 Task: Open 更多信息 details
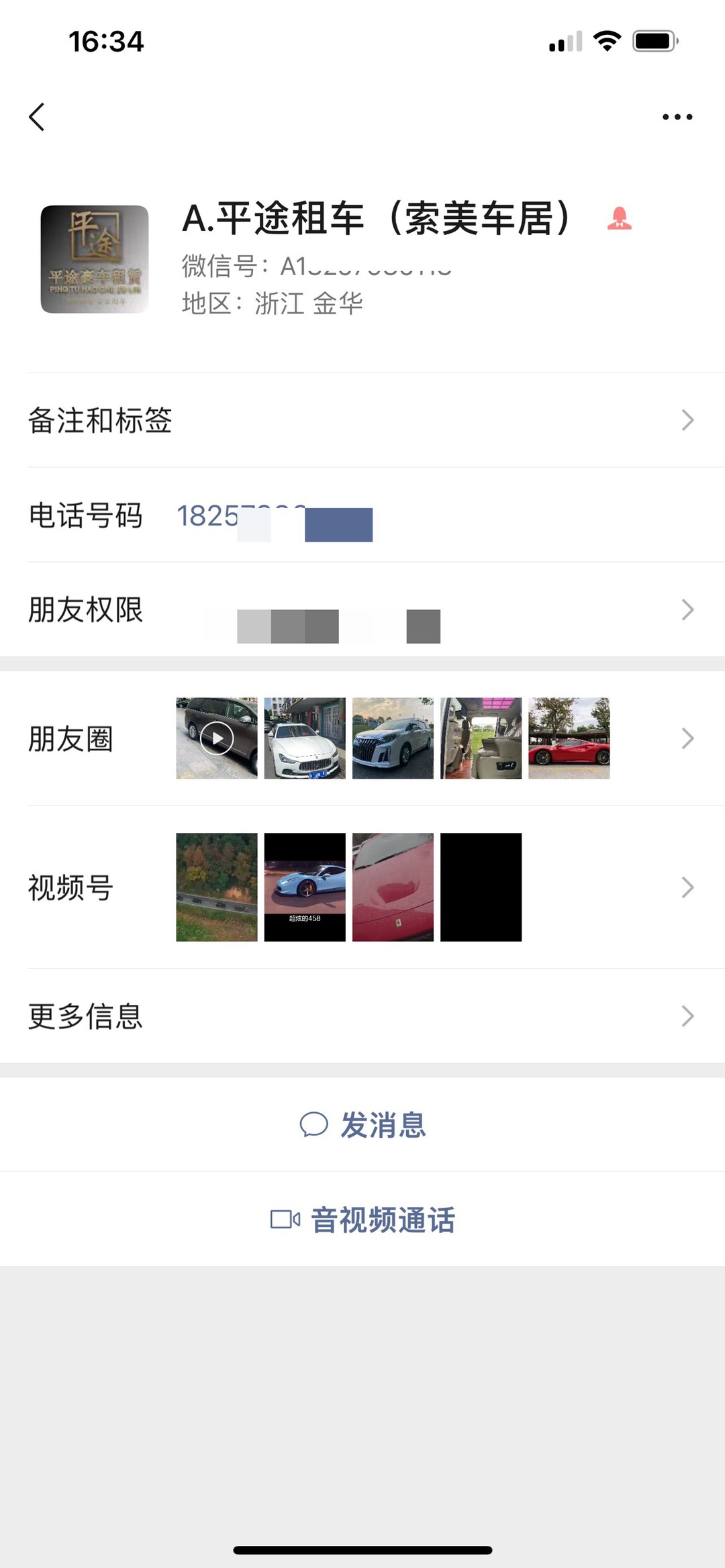[362, 1016]
